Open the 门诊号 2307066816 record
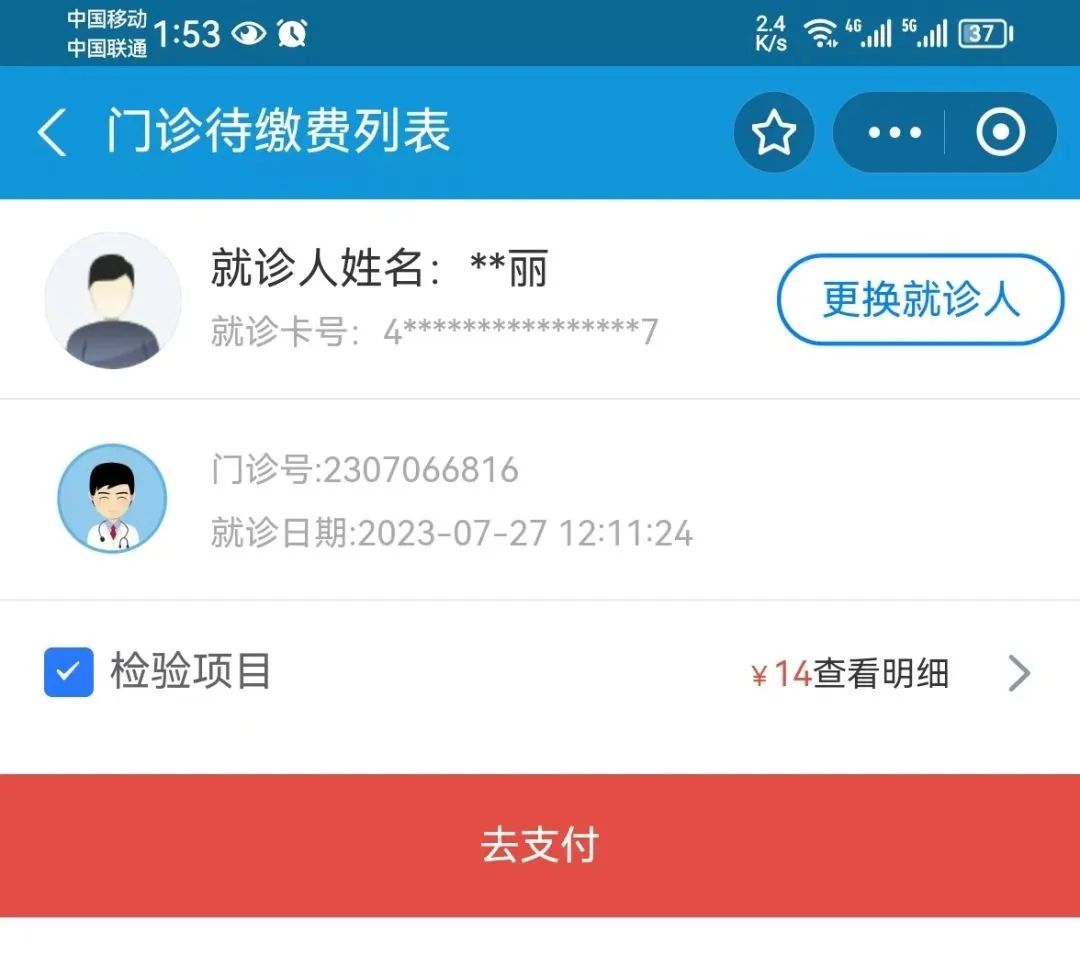The image size is (1080, 962). pyautogui.click(x=450, y=500)
